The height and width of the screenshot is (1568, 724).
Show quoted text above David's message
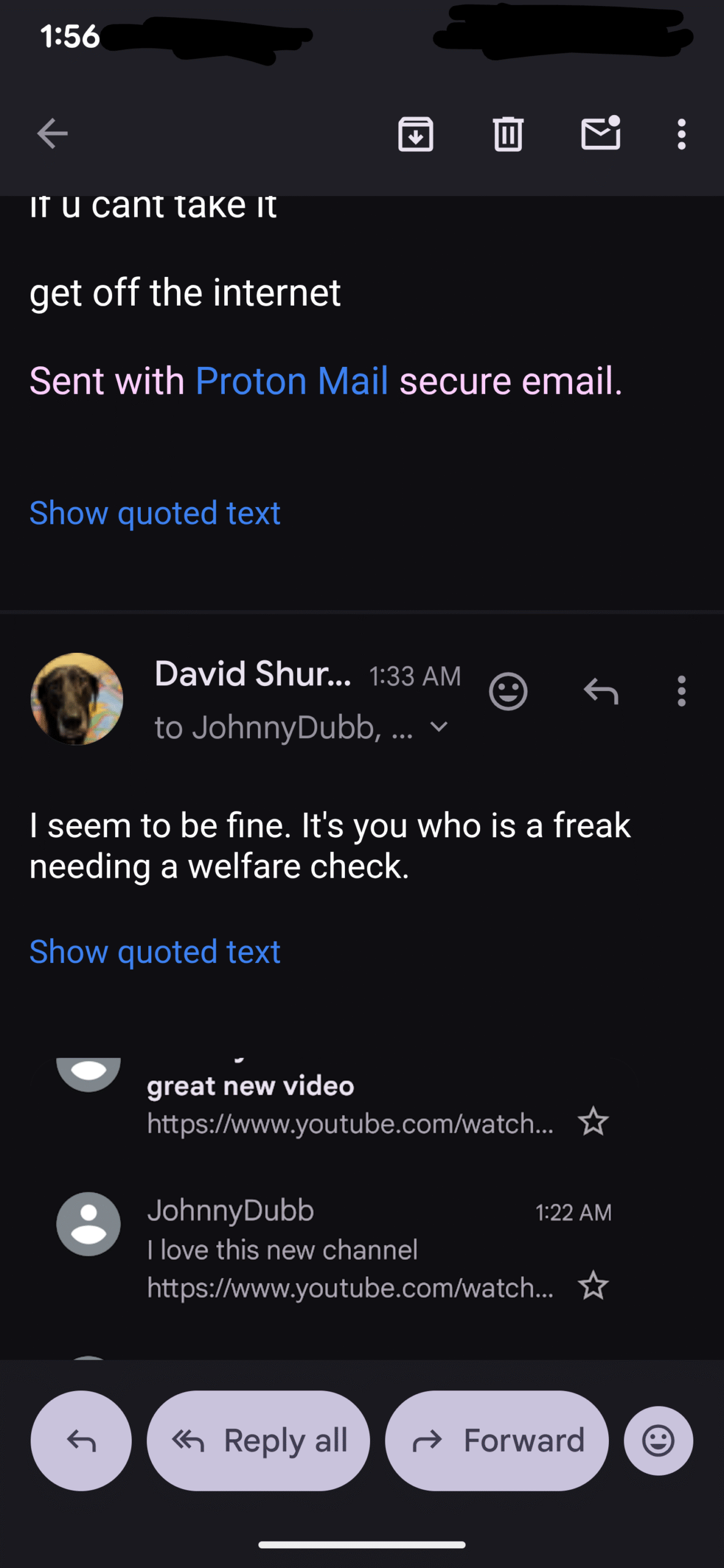coord(155,513)
